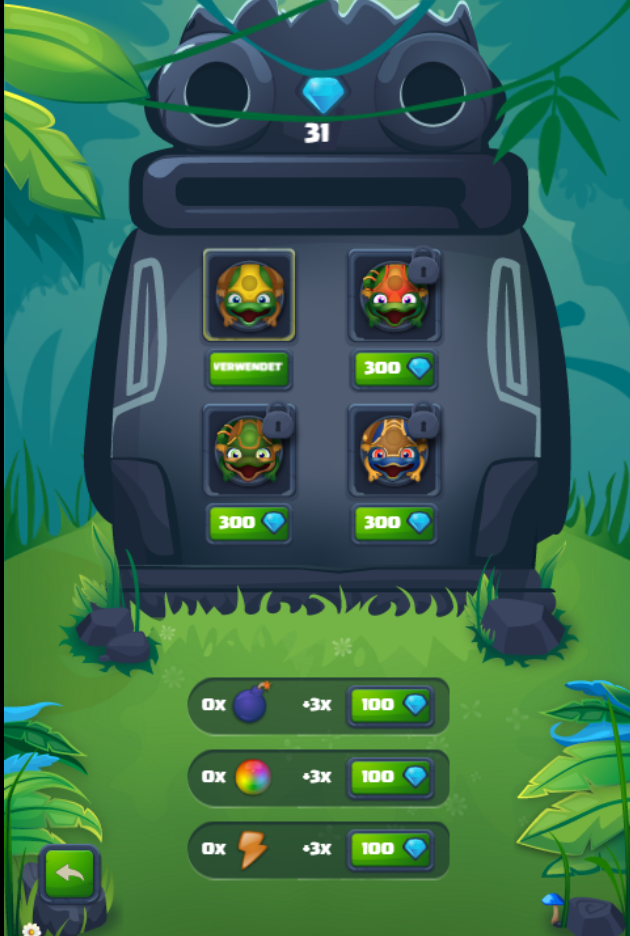Choose the locked green-capped frog skin
Image resolution: width=630 pixels, height=936 pixels.
point(249,451)
